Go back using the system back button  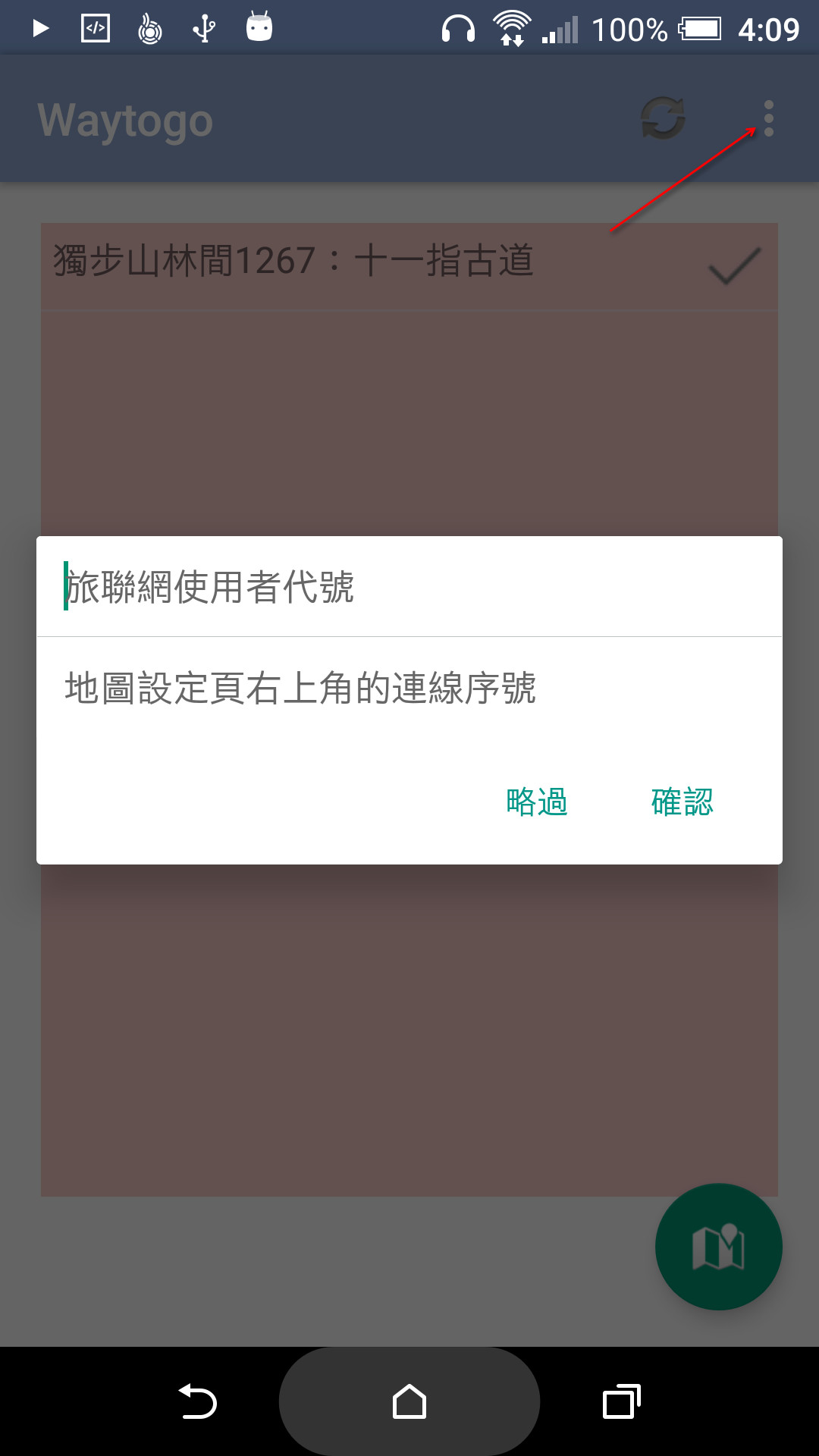[198, 1401]
